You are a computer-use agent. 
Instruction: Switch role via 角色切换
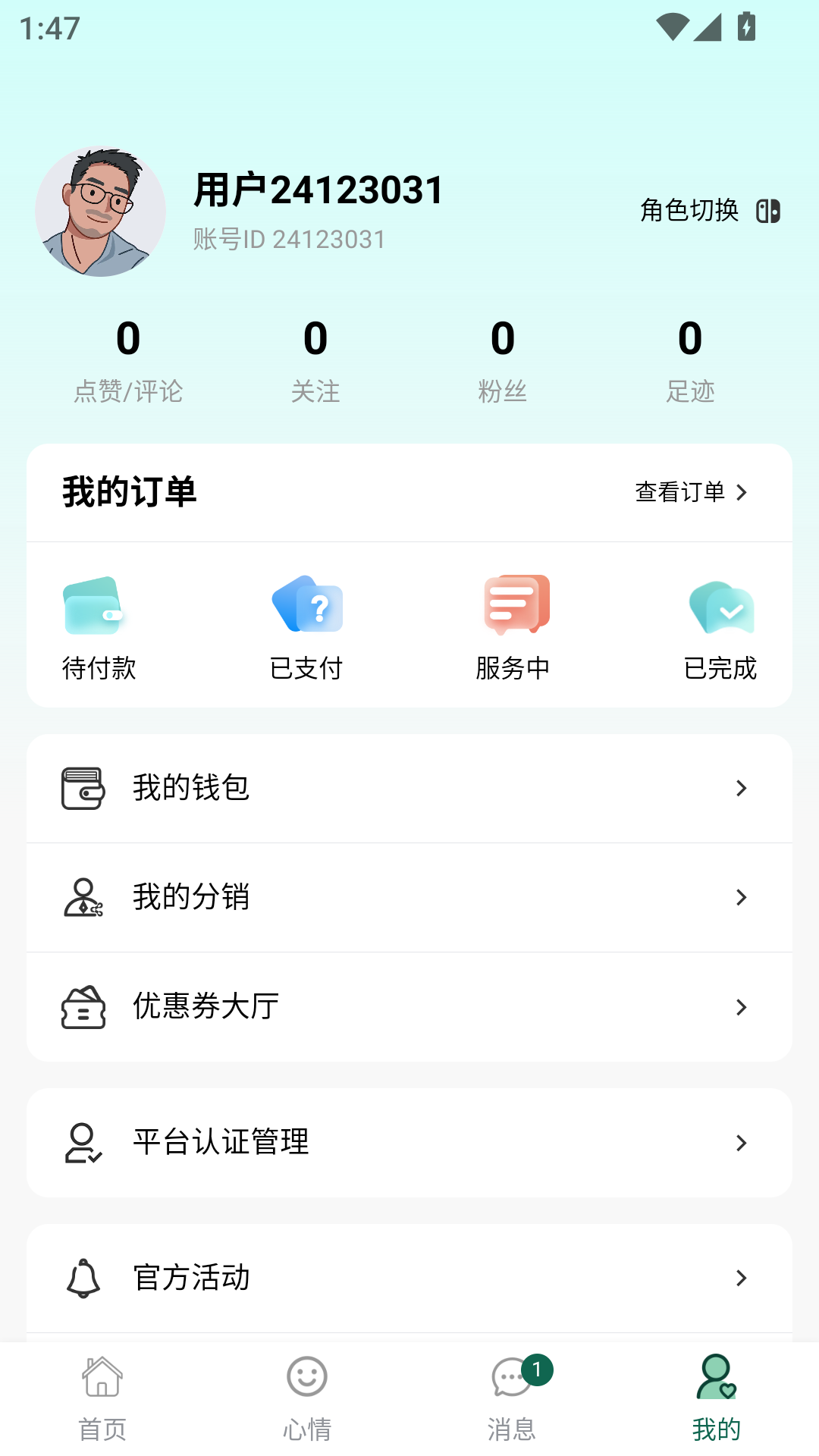(x=710, y=211)
